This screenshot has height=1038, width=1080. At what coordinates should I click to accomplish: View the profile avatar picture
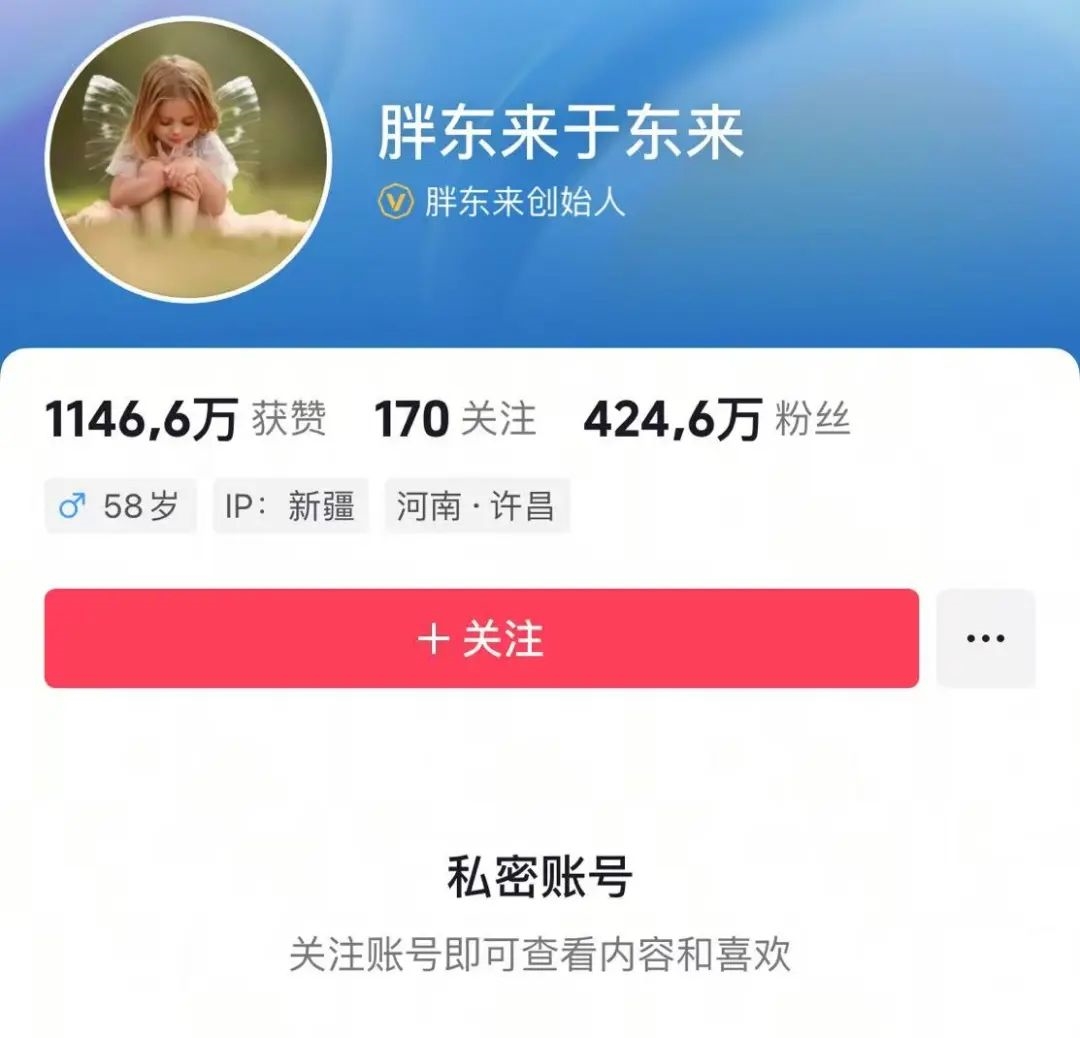coord(189,158)
